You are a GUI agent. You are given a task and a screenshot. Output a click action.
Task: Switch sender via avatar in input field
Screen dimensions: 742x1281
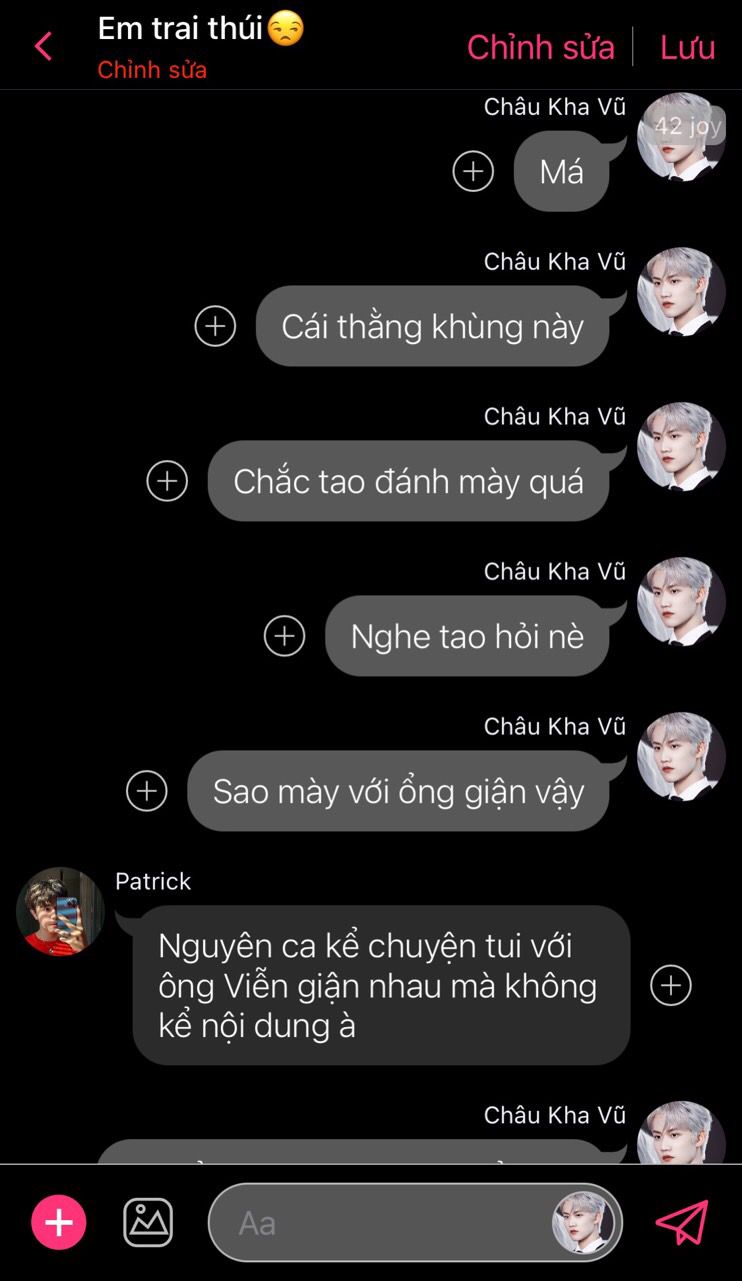[582, 1222]
